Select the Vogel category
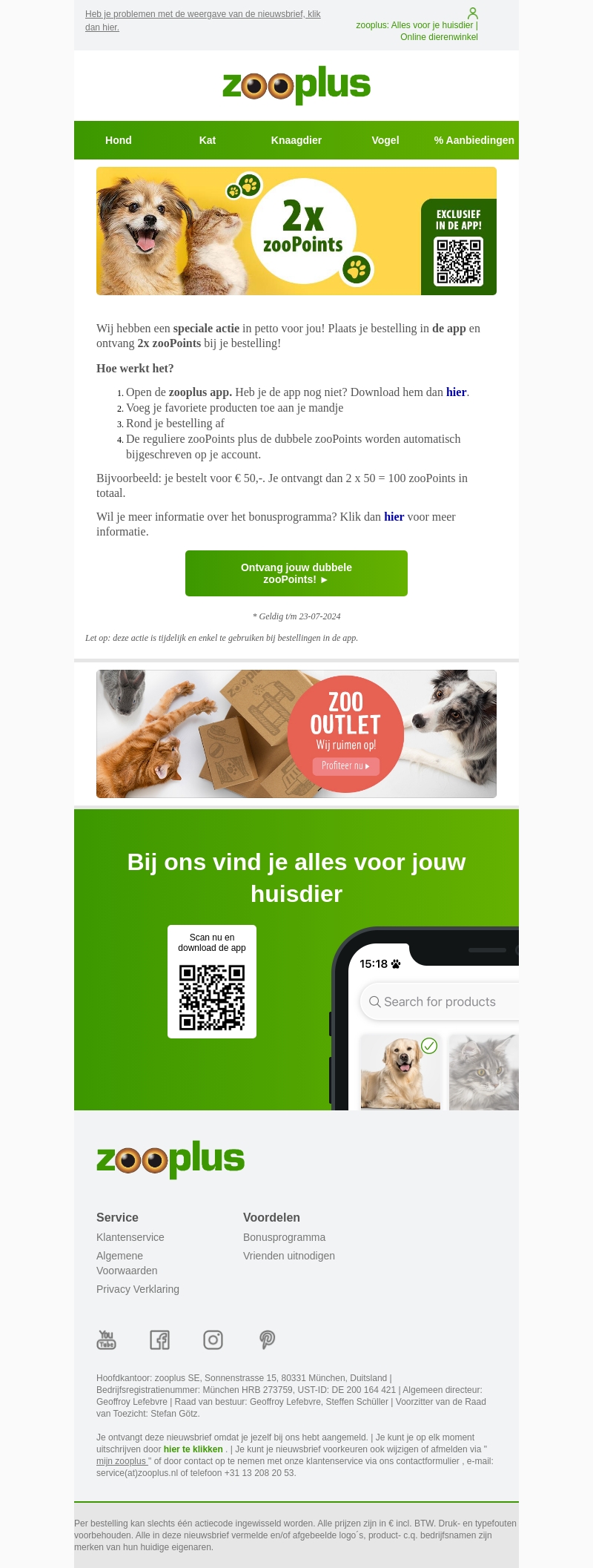Image resolution: width=593 pixels, height=1568 pixels. 385,140
